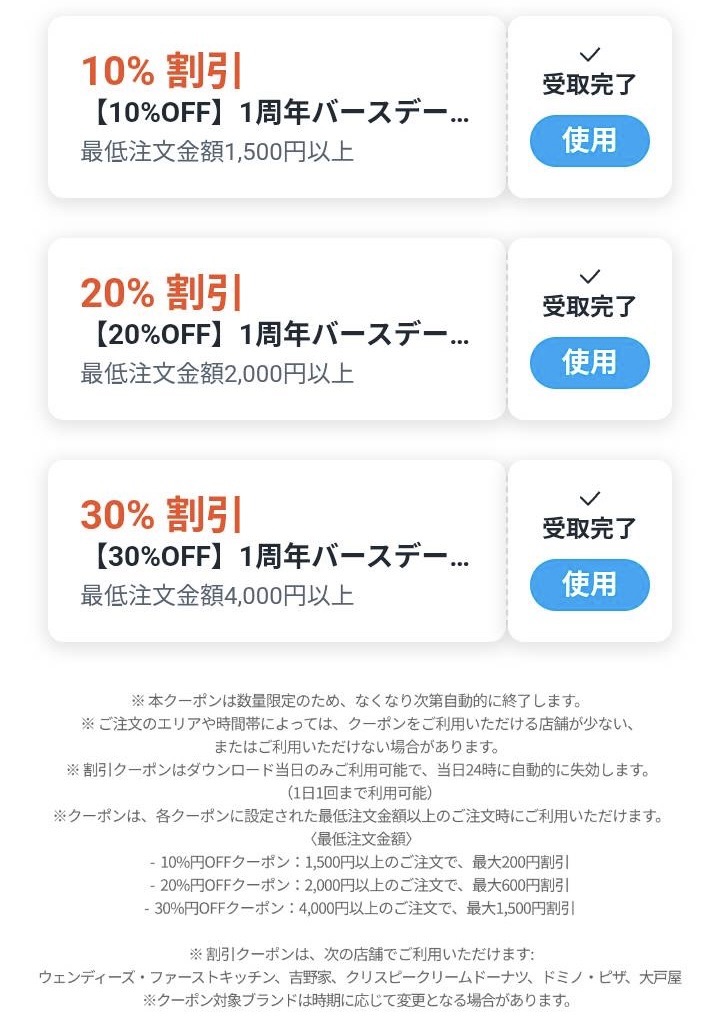Viewport: 720px width, 1017px height.
Task: Apply the 30% 割引 coupon via 使用
Action: [x=589, y=585]
